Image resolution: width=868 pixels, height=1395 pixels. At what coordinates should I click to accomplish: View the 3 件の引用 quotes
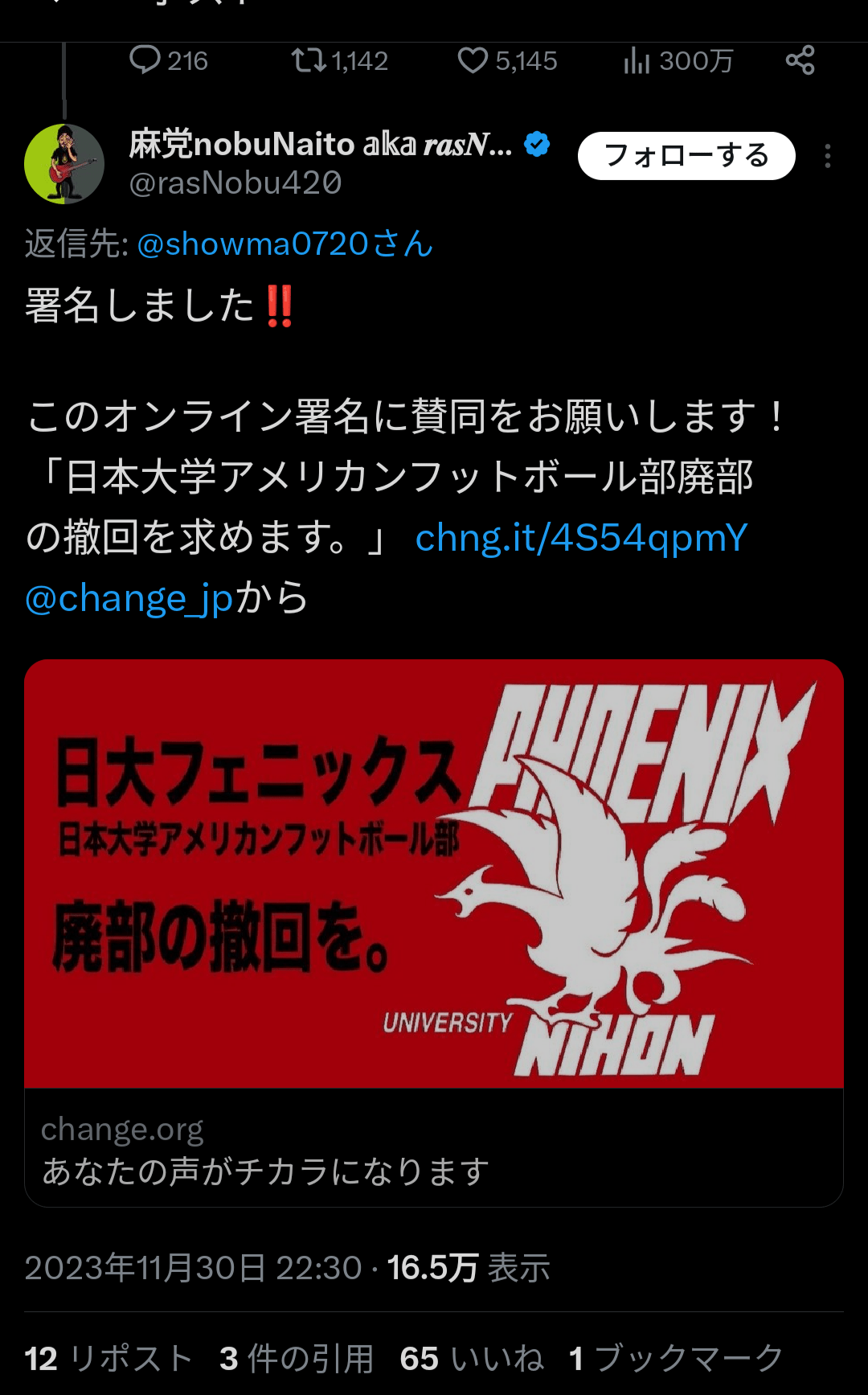tap(297, 1359)
